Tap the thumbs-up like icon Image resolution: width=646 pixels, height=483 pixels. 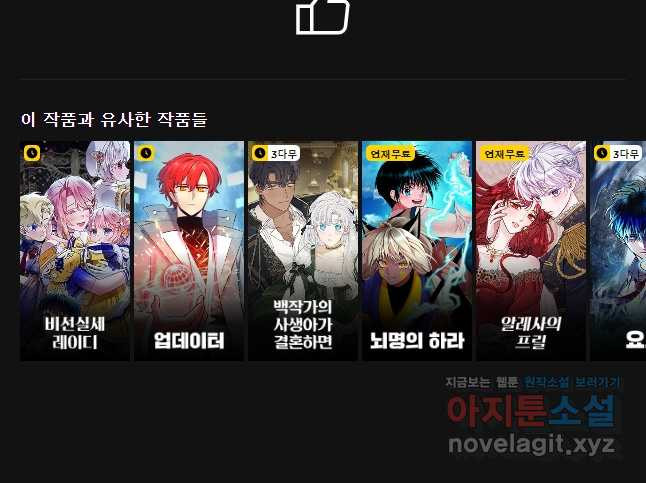tap(322, 16)
